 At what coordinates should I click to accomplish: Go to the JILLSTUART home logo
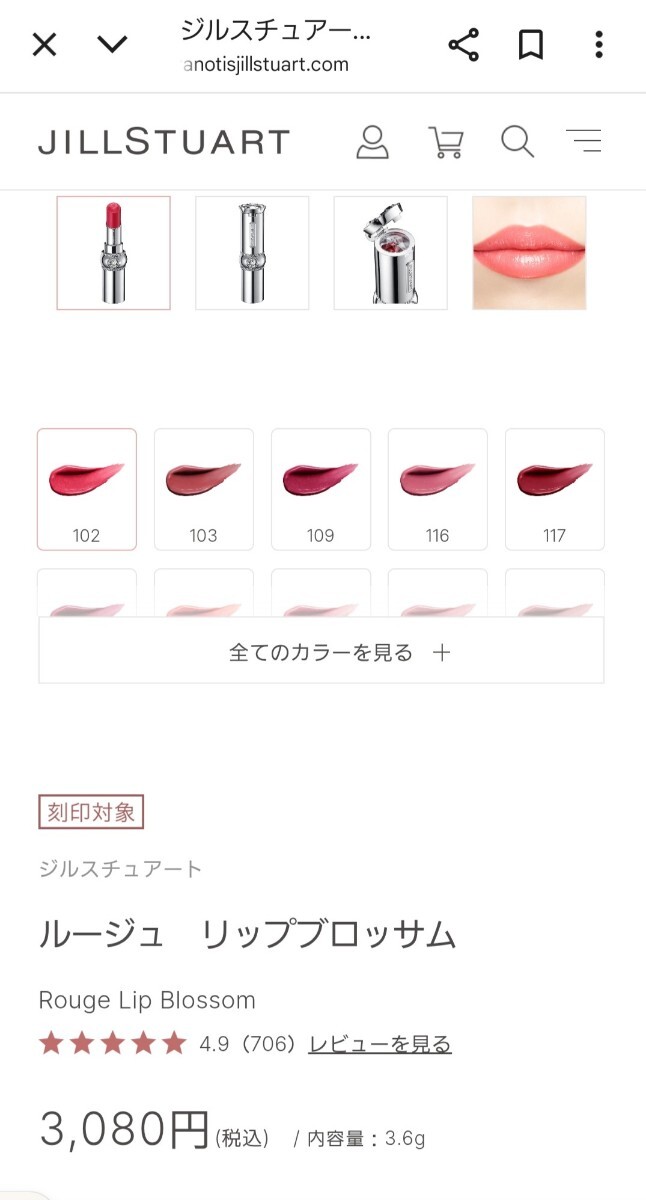164,142
